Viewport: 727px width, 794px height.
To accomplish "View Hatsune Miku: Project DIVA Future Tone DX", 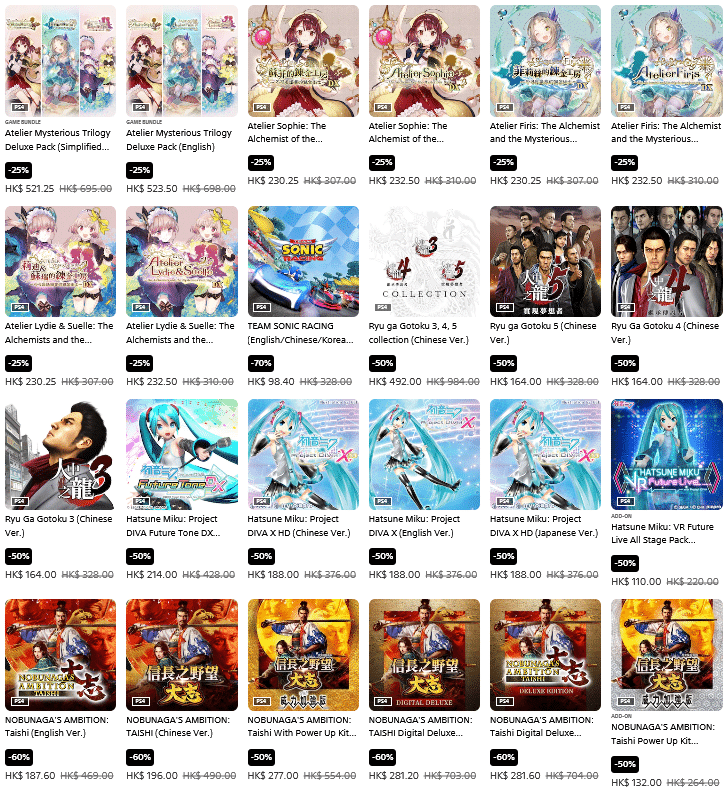I will click(x=182, y=453).
